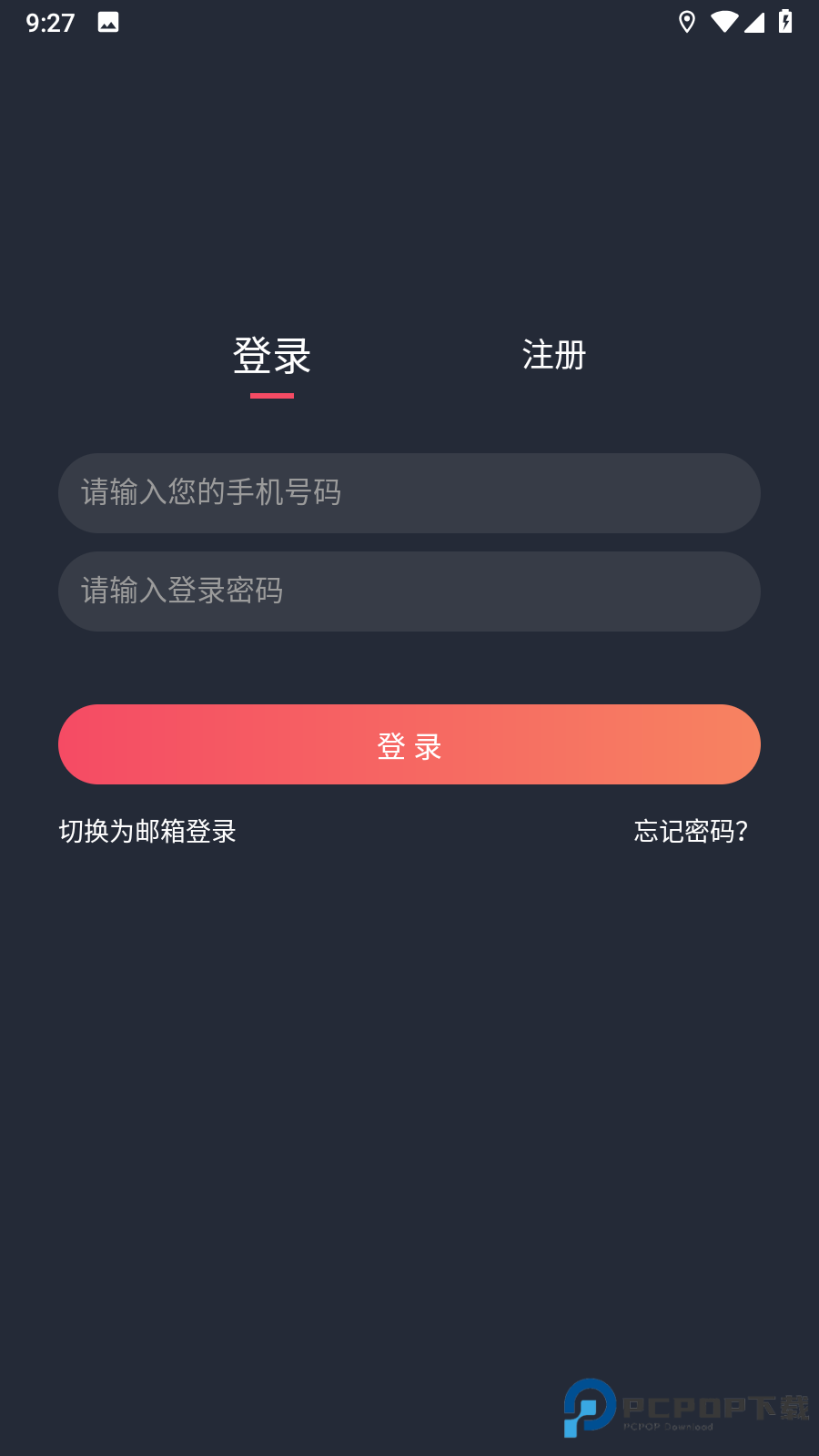Select the 登录 tab

(272, 356)
